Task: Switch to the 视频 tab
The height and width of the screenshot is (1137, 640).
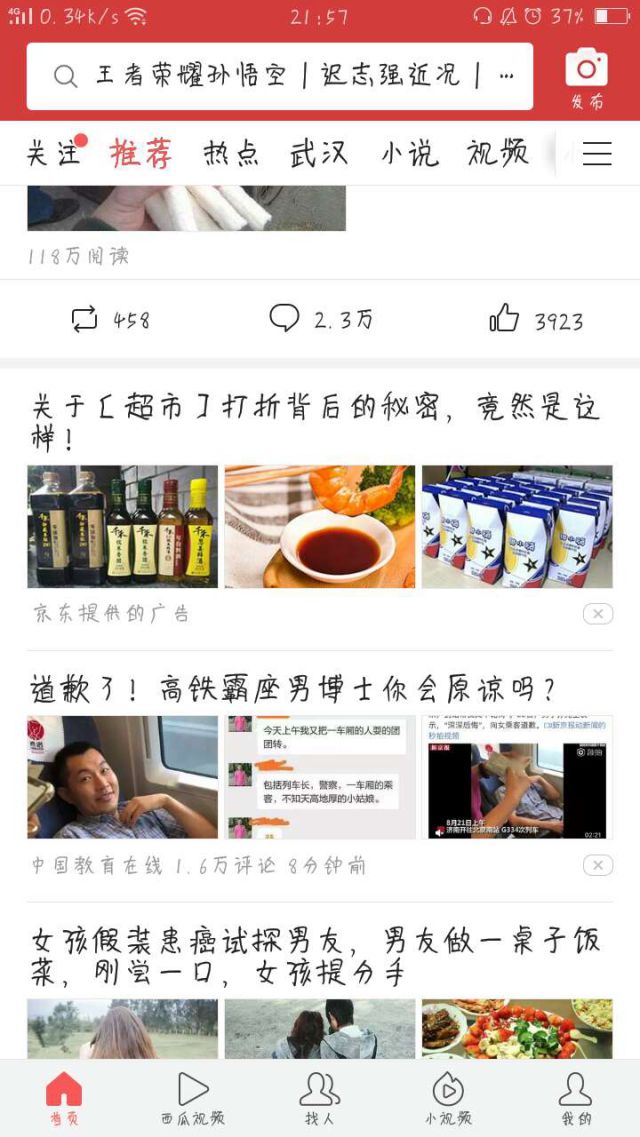Action: pos(497,153)
